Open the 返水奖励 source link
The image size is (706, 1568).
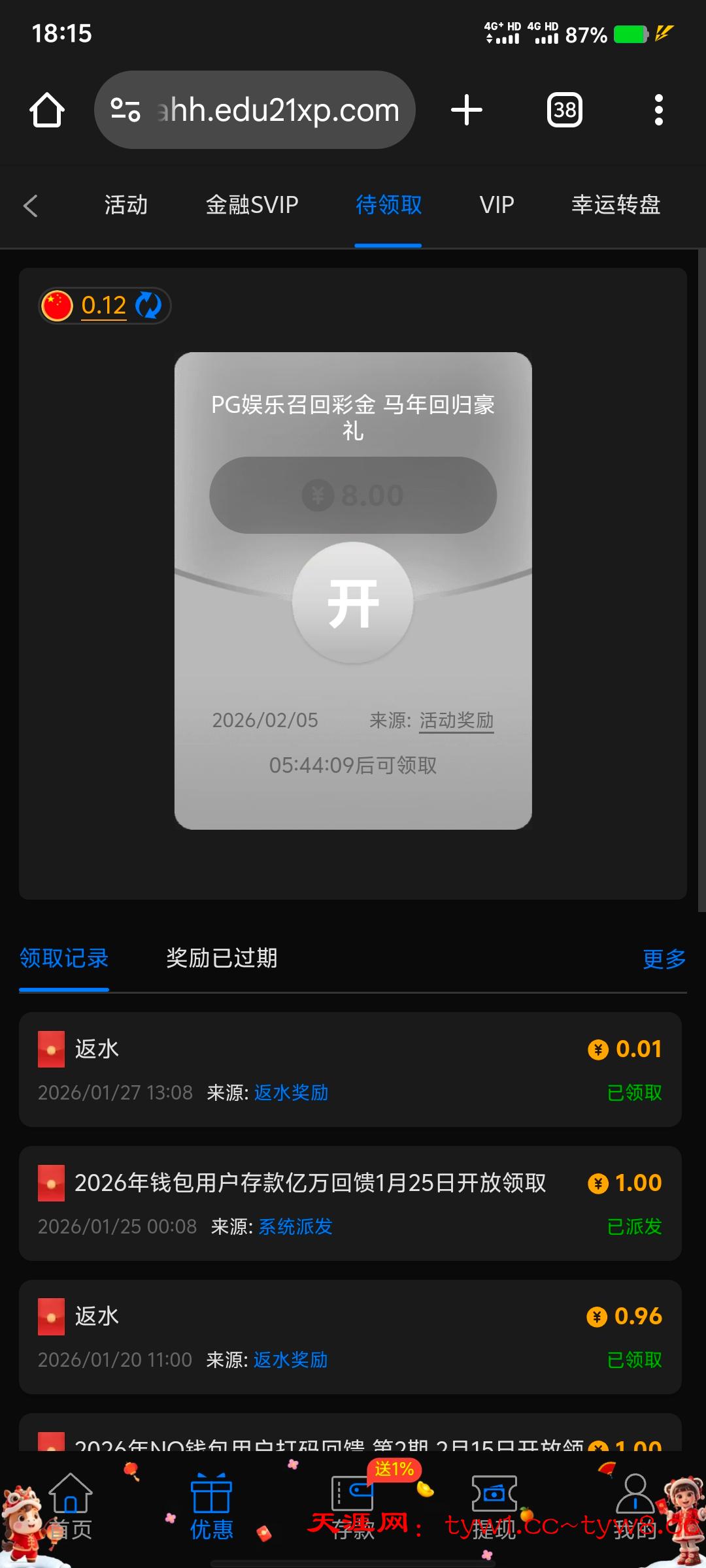[291, 1092]
